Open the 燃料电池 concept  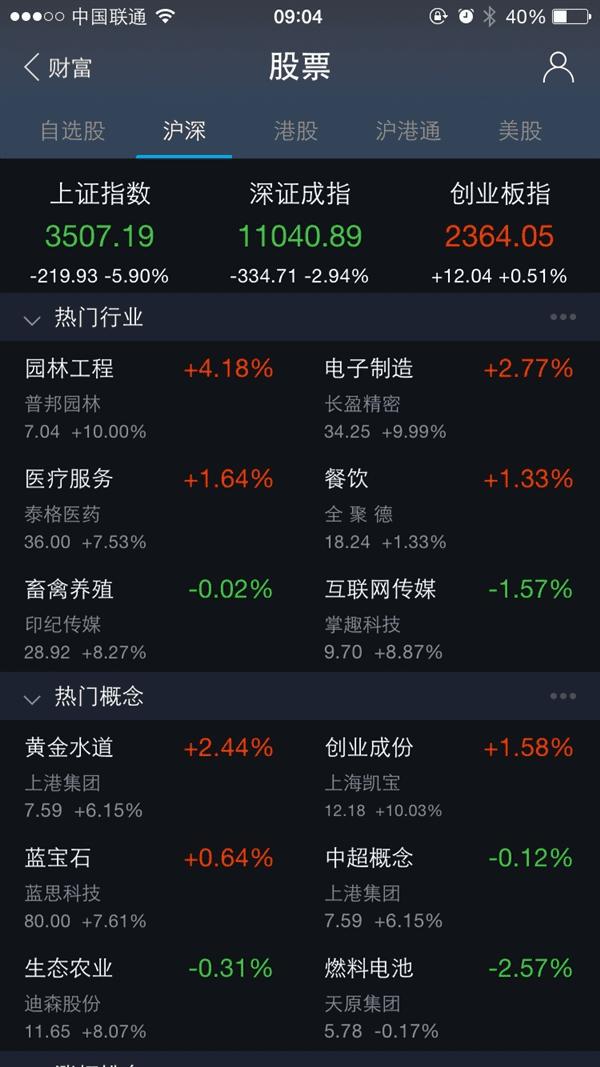[x=448, y=997]
